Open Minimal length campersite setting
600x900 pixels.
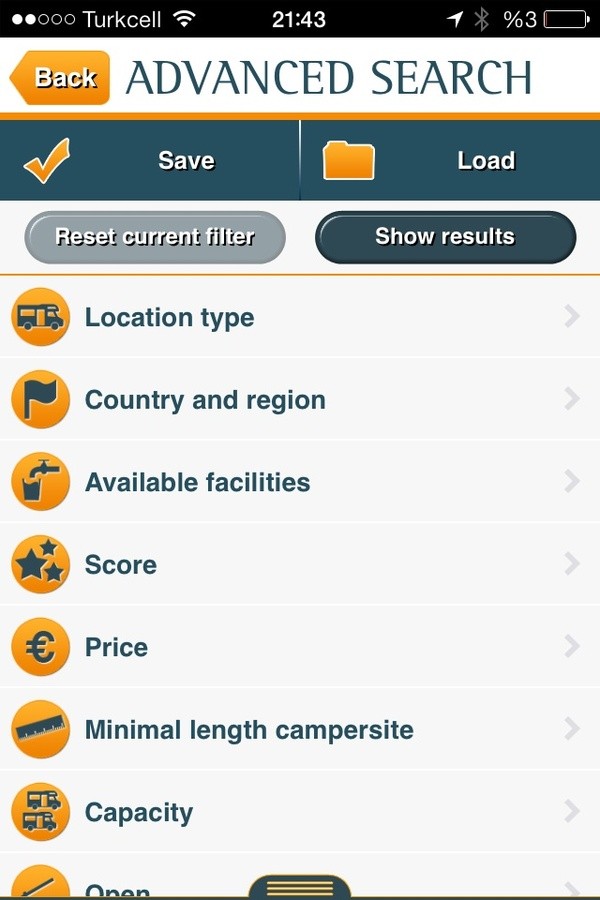pos(300,730)
